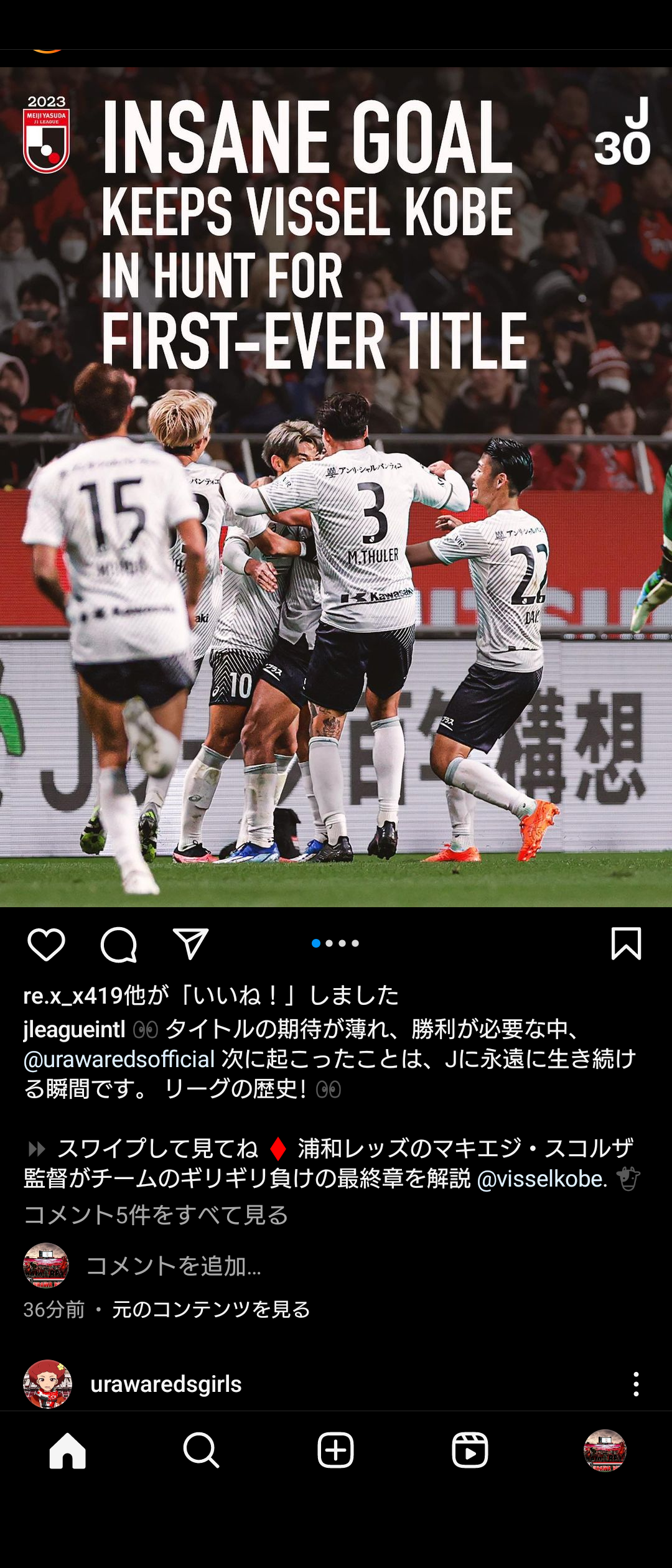View all 5 comments
This screenshot has width=672, height=1568.
[156, 1215]
